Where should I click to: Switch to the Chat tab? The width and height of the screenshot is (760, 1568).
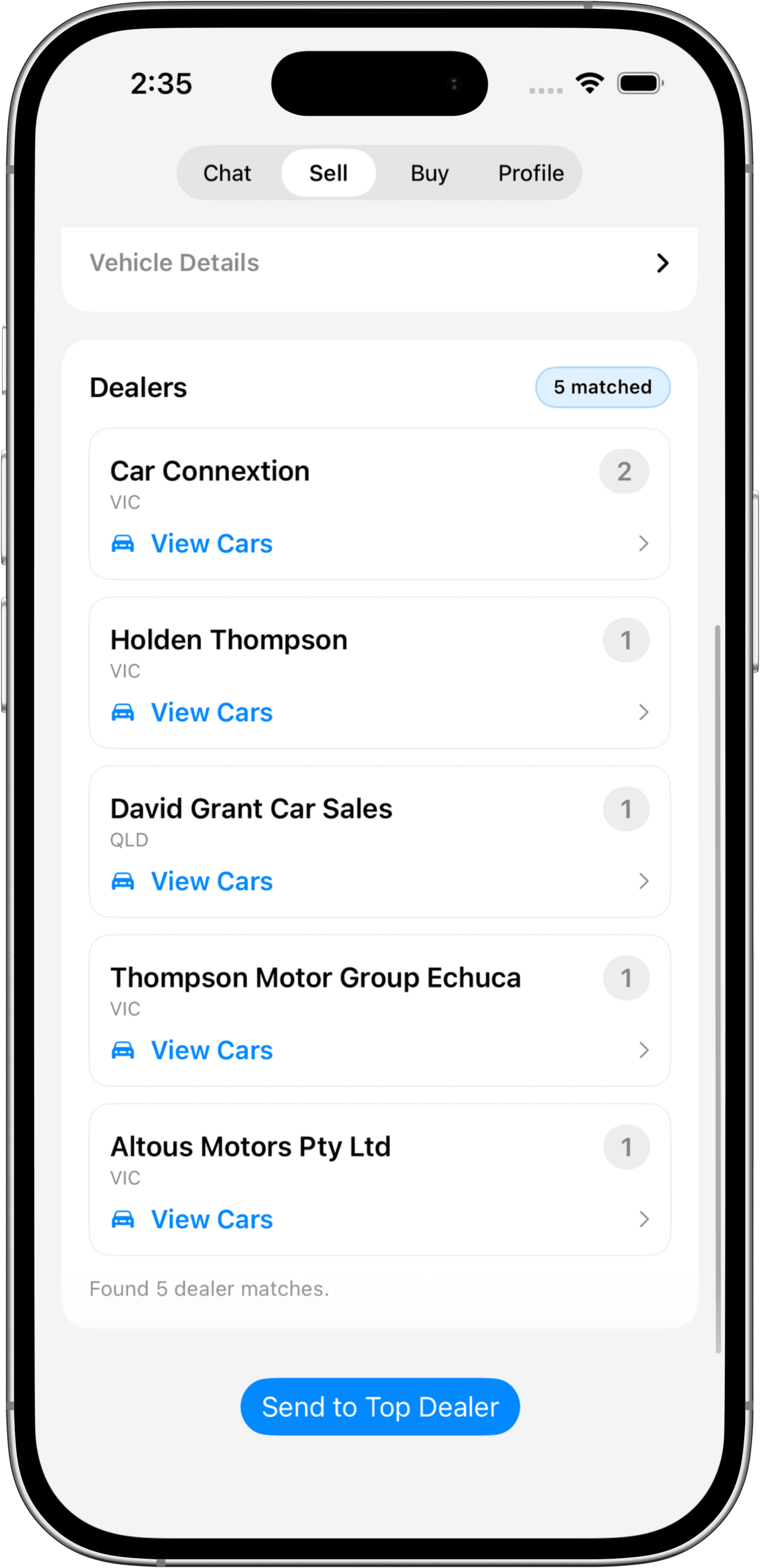coord(227,174)
